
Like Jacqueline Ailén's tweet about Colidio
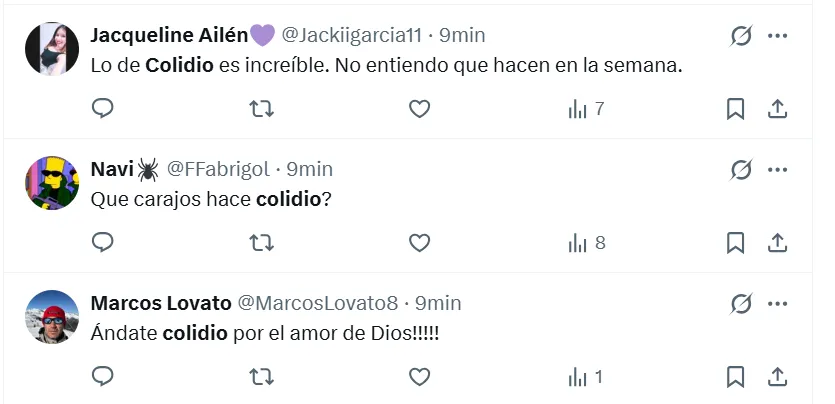pos(420,108)
